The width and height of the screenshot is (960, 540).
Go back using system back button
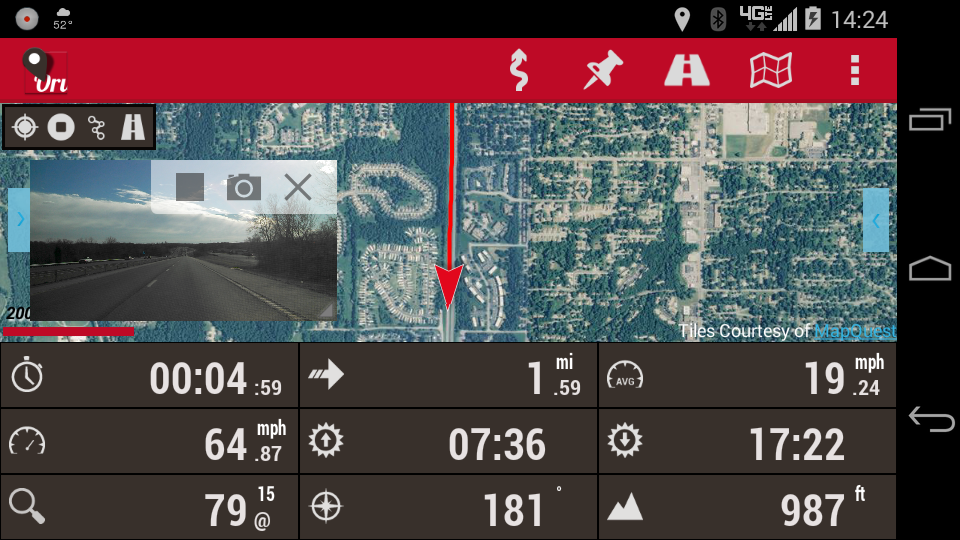tap(930, 419)
